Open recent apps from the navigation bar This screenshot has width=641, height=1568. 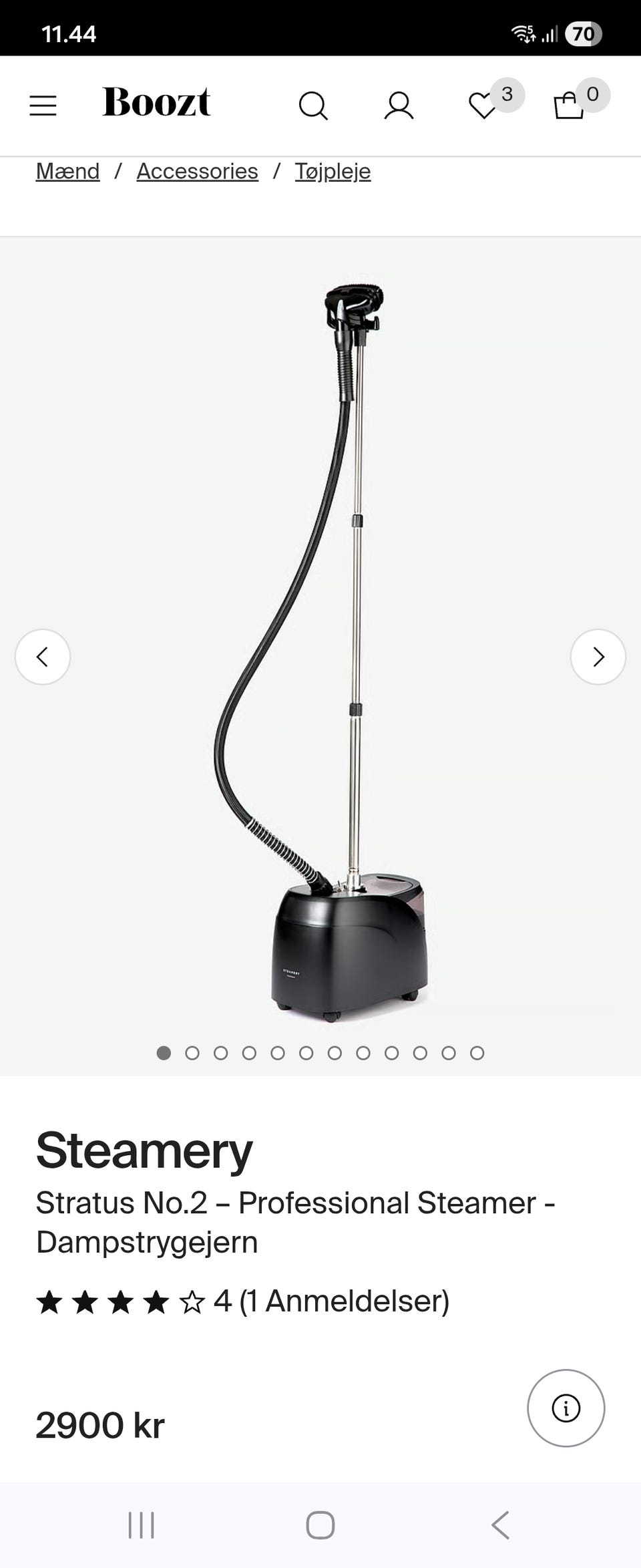141,1525
